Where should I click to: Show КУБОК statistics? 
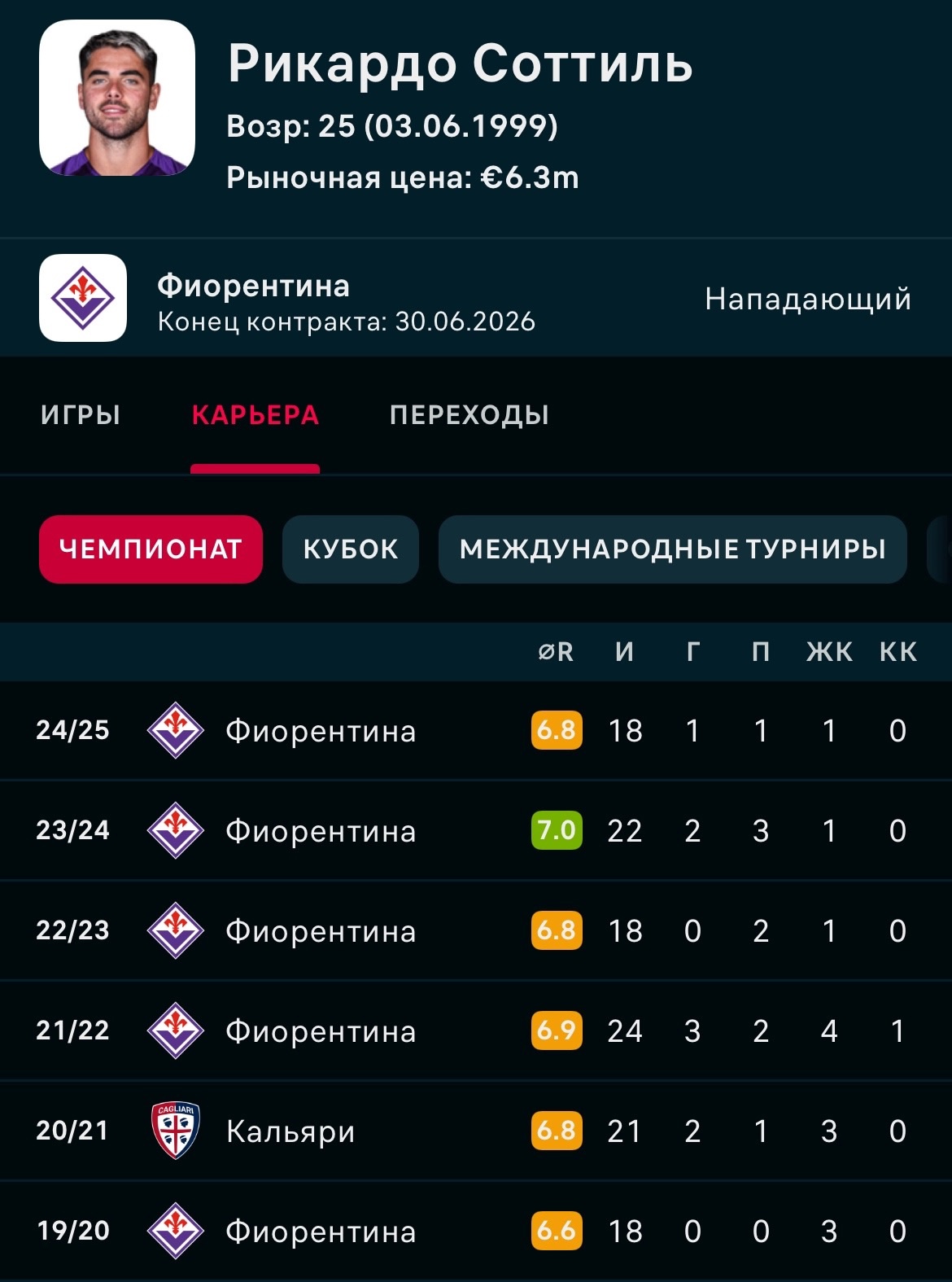pos(350,549)
